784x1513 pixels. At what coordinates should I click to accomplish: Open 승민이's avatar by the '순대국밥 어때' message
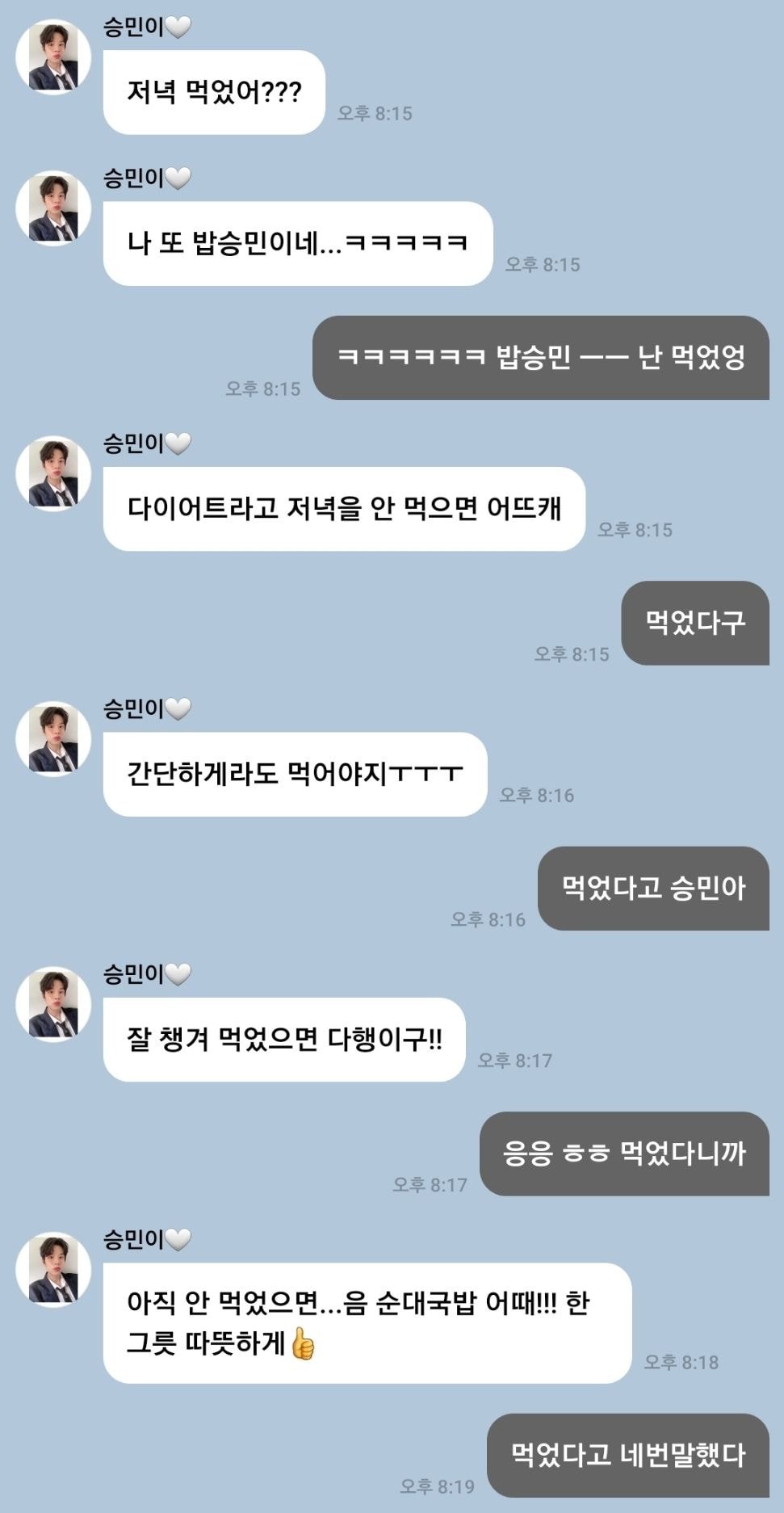coord(53,1270)
